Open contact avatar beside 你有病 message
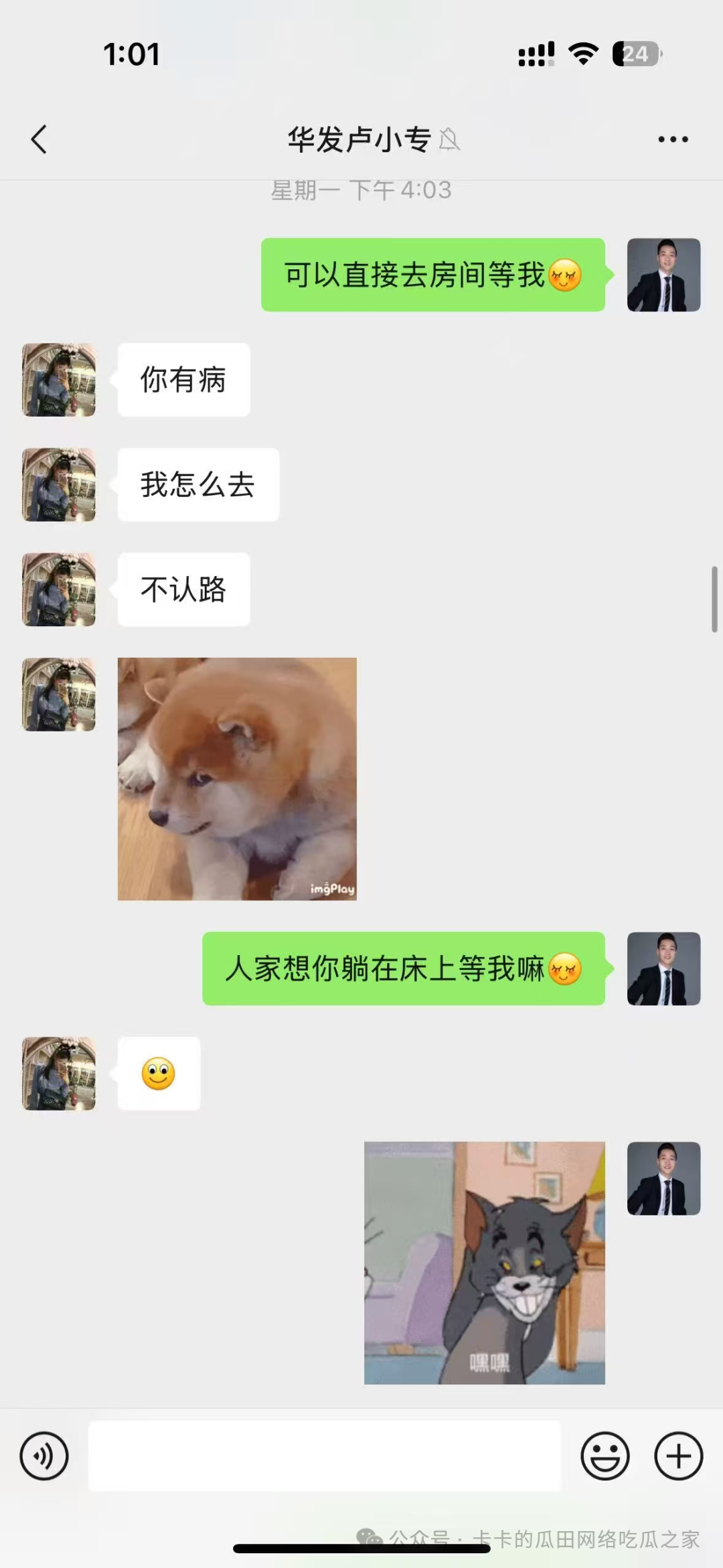Viewport: 723px width, 1568px height. (59, 380)
